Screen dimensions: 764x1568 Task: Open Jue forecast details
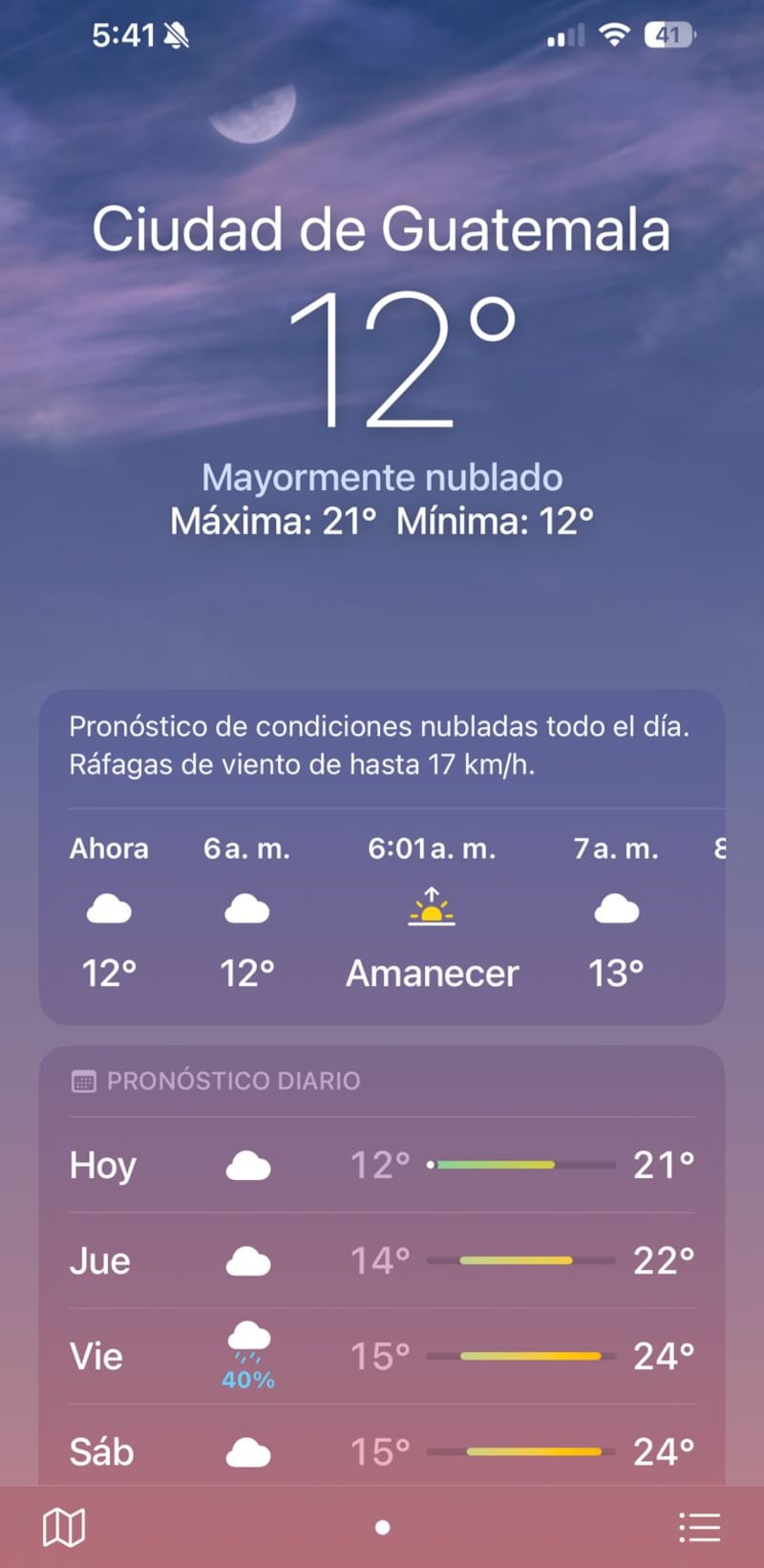[x=382, y=1261]
